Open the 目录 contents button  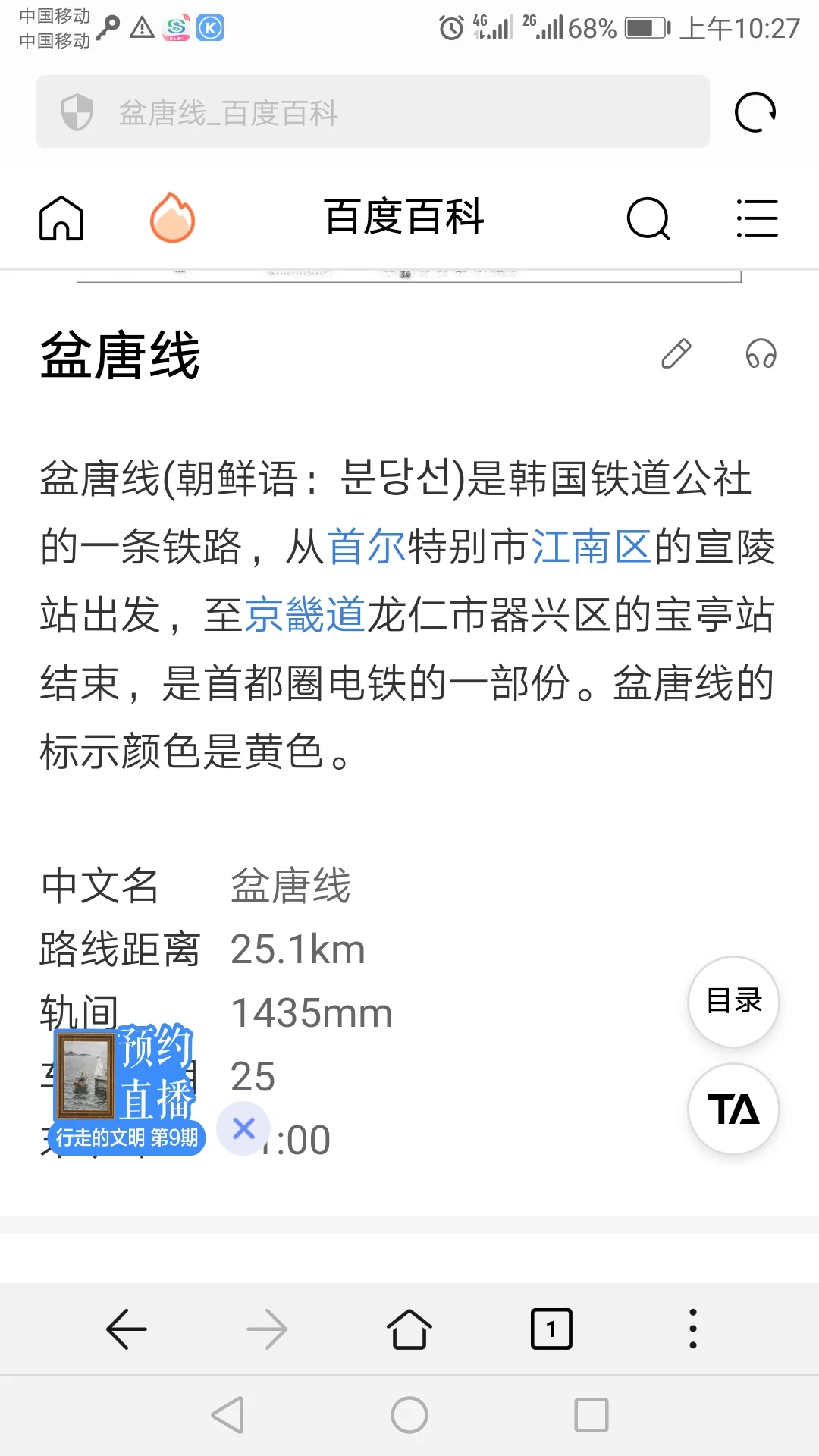tap(733, 1001)
